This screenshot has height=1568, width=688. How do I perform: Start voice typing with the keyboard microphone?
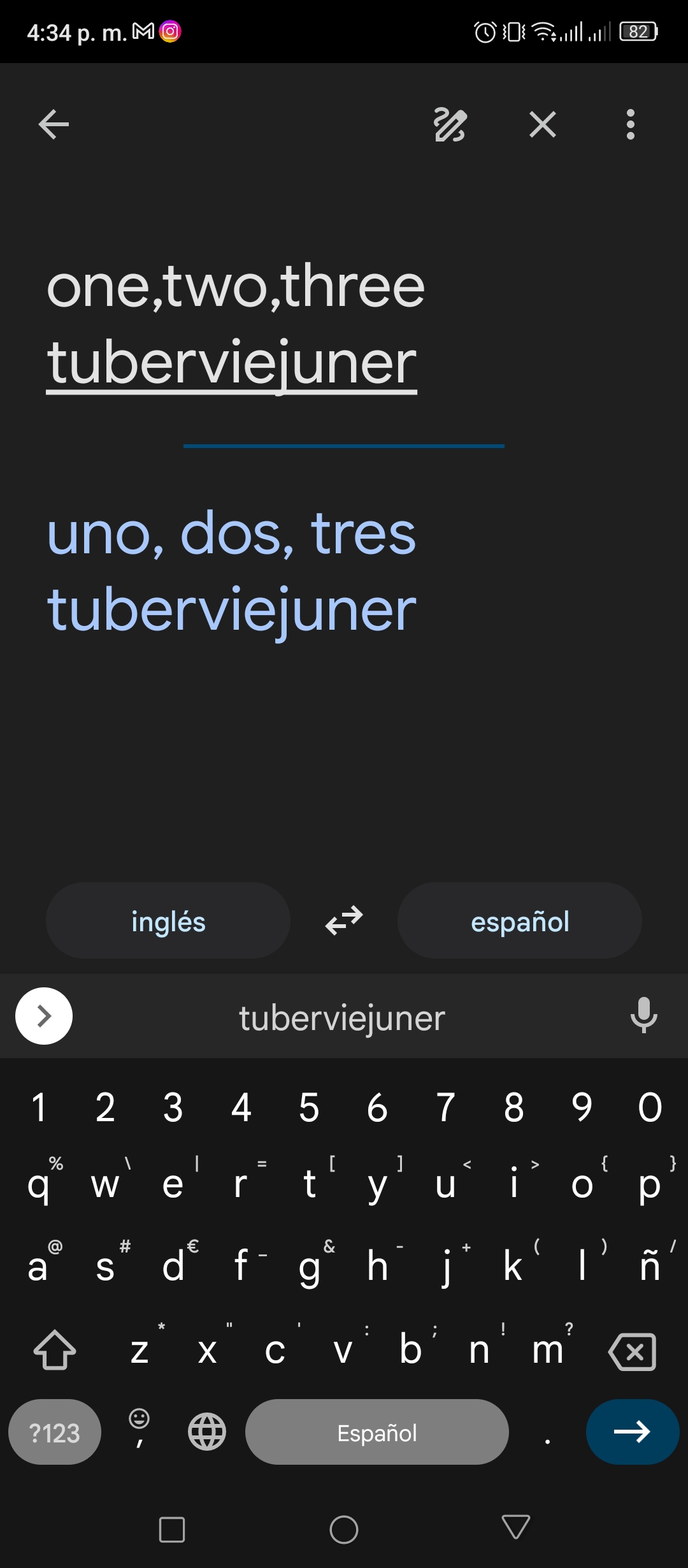coord(643,1015)
